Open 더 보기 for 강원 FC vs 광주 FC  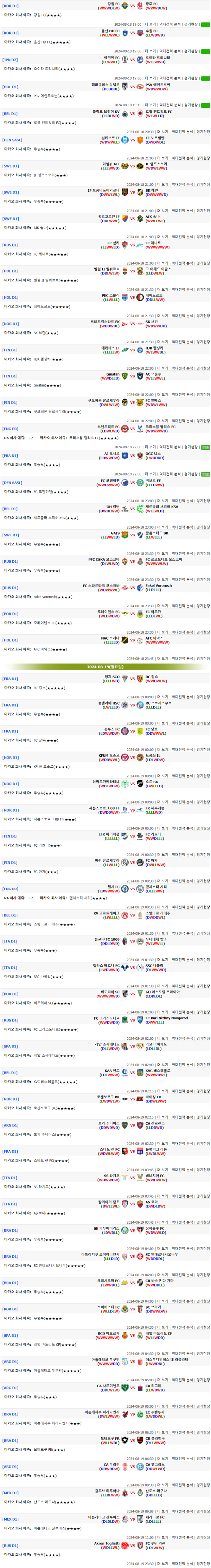[x=151, y=25]
